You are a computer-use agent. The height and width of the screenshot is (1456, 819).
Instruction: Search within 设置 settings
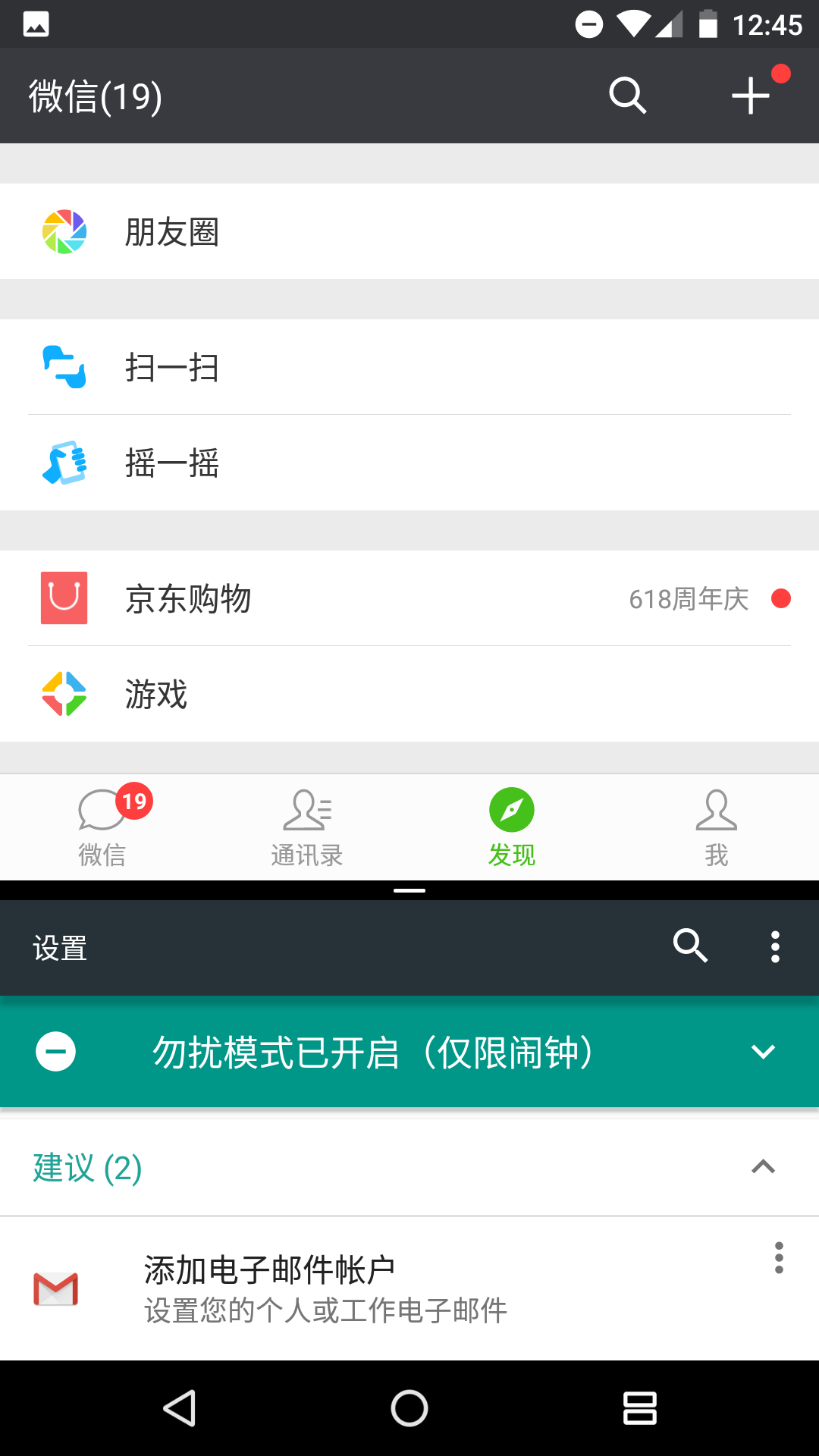pyautogui.click(x=690, y=946)
